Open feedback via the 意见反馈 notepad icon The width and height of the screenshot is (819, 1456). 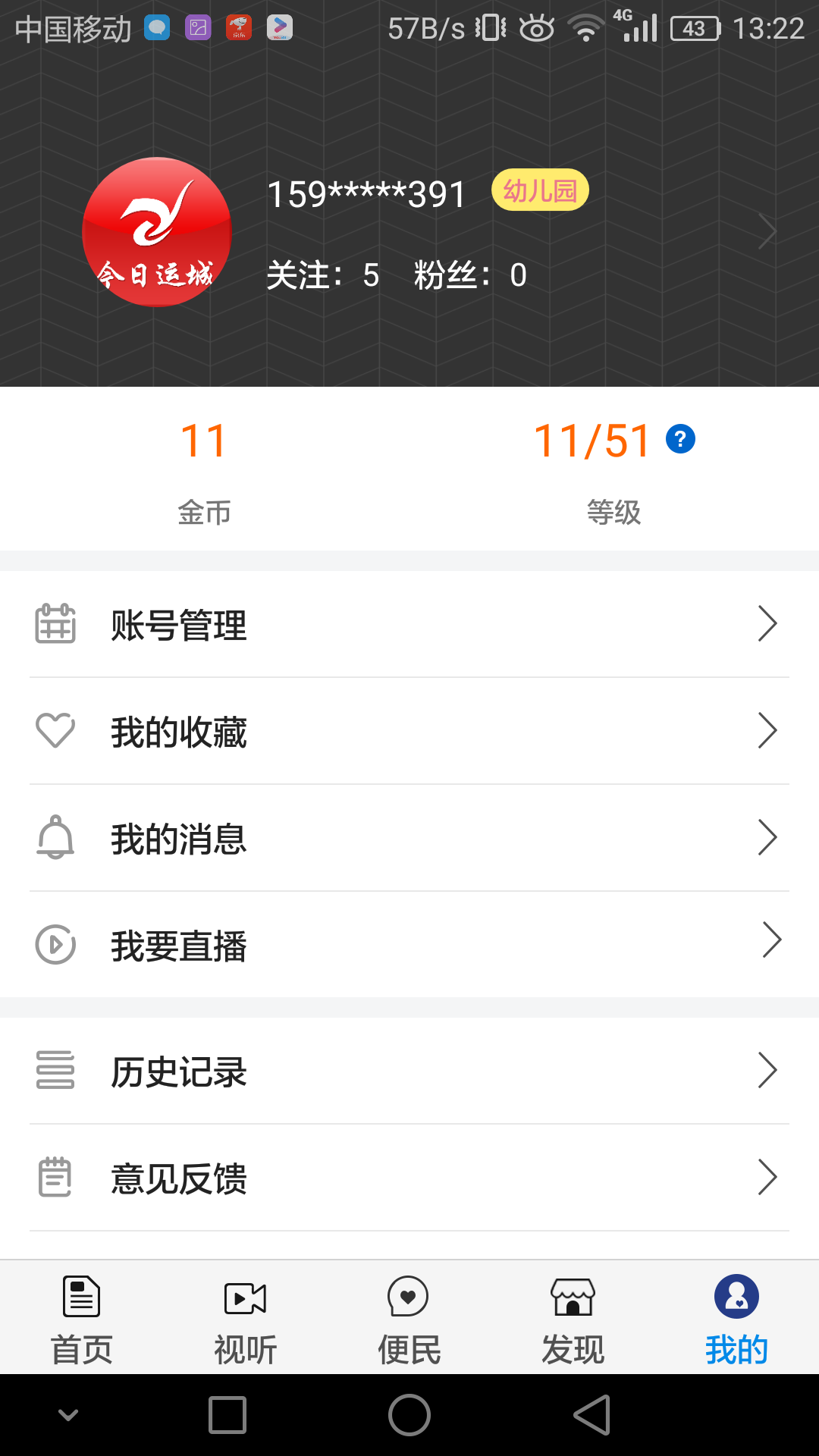point(55,1177)
